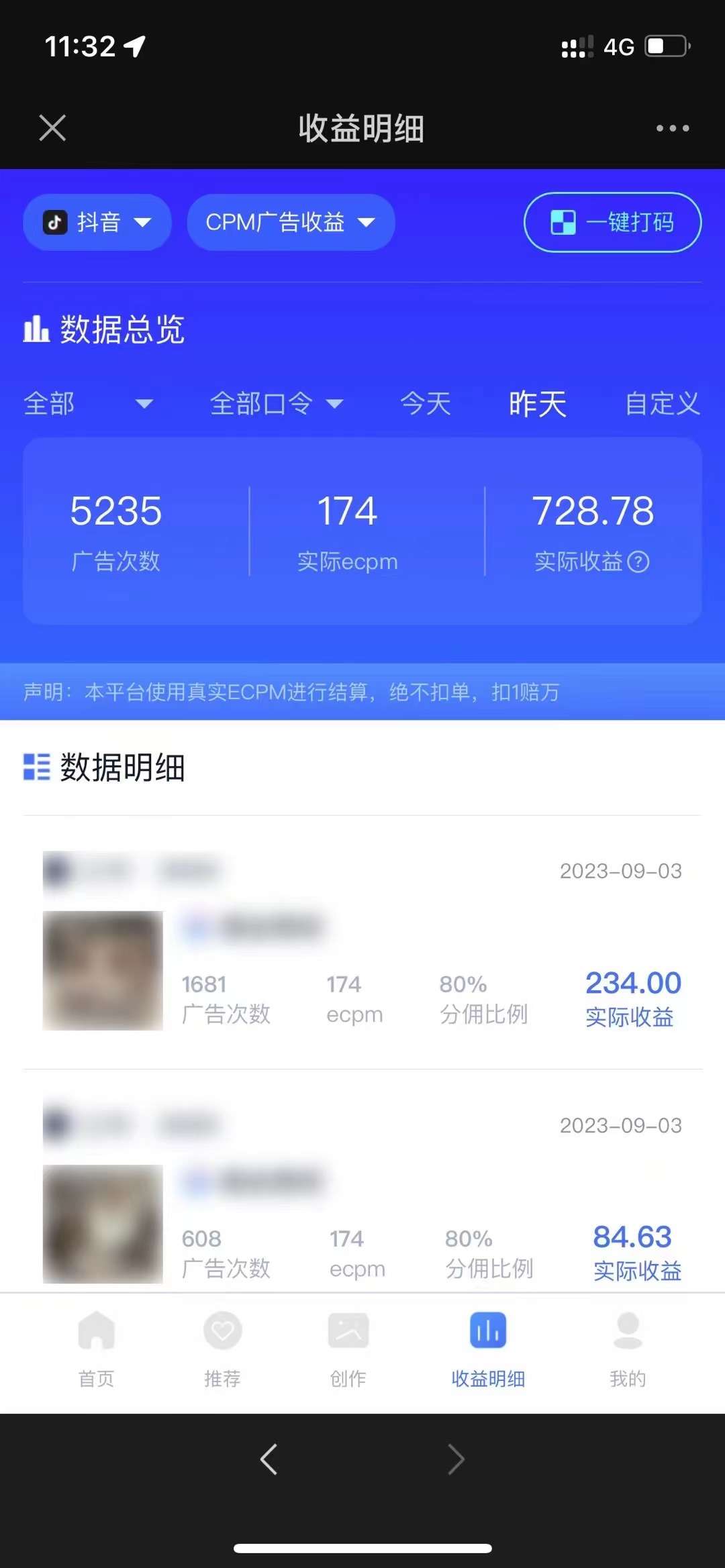Go to the 首页 tab
The width and height of the screenshot is (725, 1568).
click(97, 1349)
